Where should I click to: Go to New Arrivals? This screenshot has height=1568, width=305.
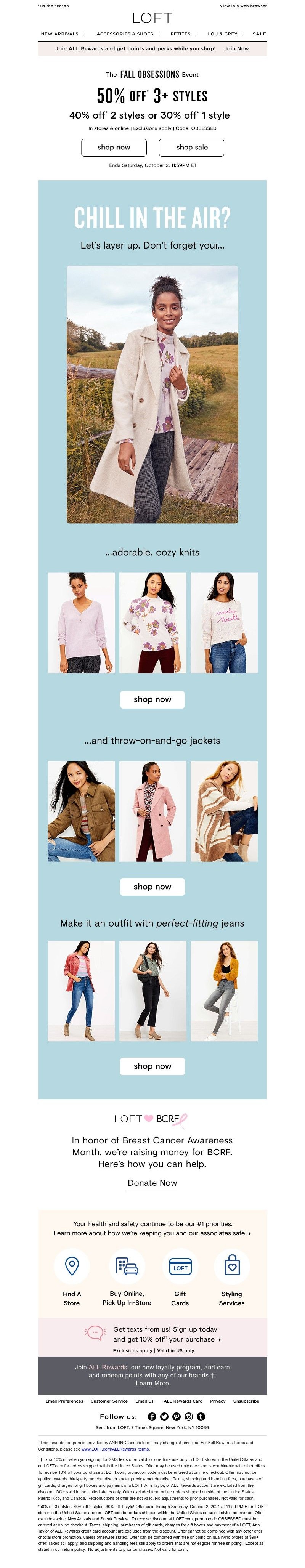click(x=59, y=34)
